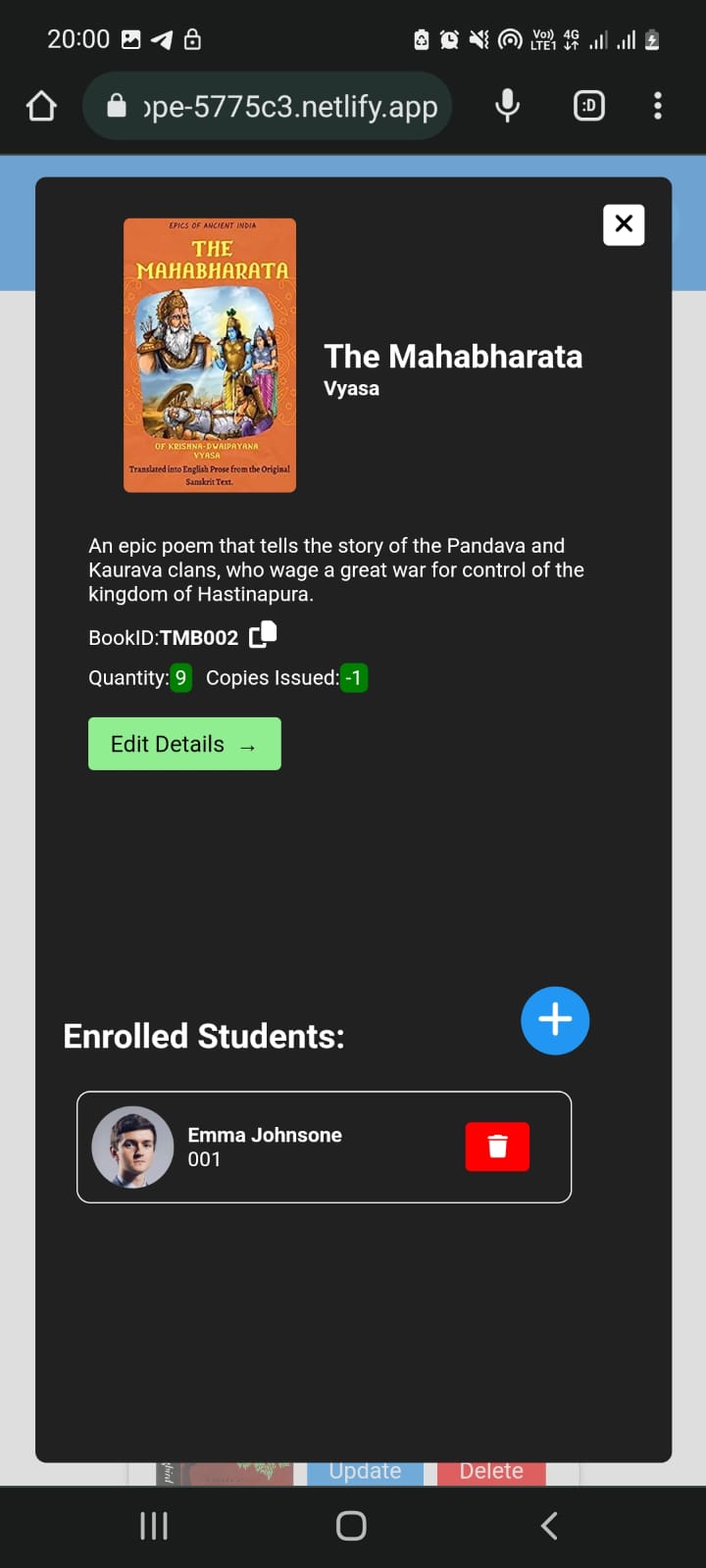Close the book details dialog
Screen dimensions: 706x1568
click(x=624, y=224)
